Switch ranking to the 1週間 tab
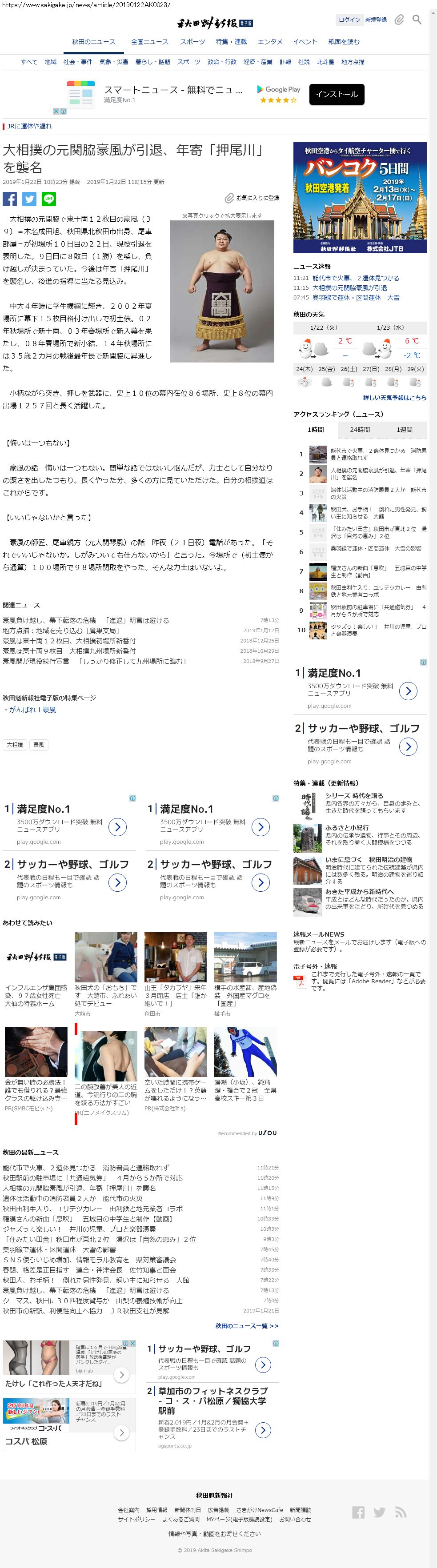The height and width of the screenshot is (1568, 437). [404, 429]
